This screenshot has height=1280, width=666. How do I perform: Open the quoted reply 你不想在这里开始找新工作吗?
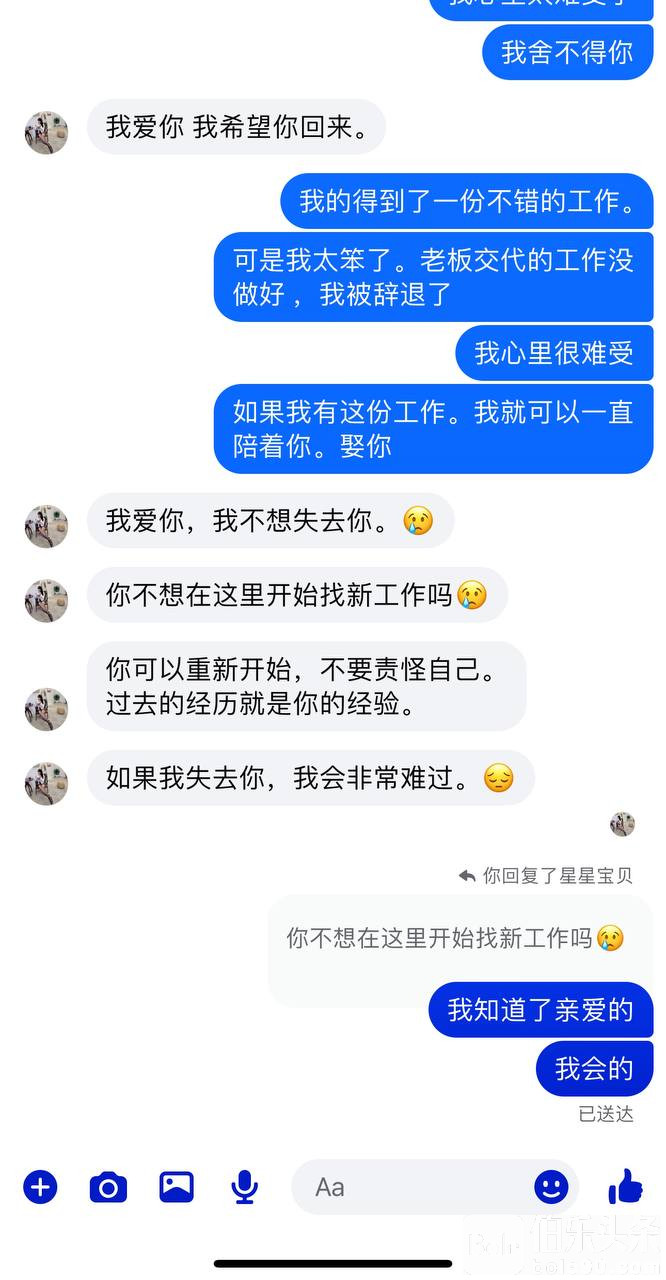456,939
